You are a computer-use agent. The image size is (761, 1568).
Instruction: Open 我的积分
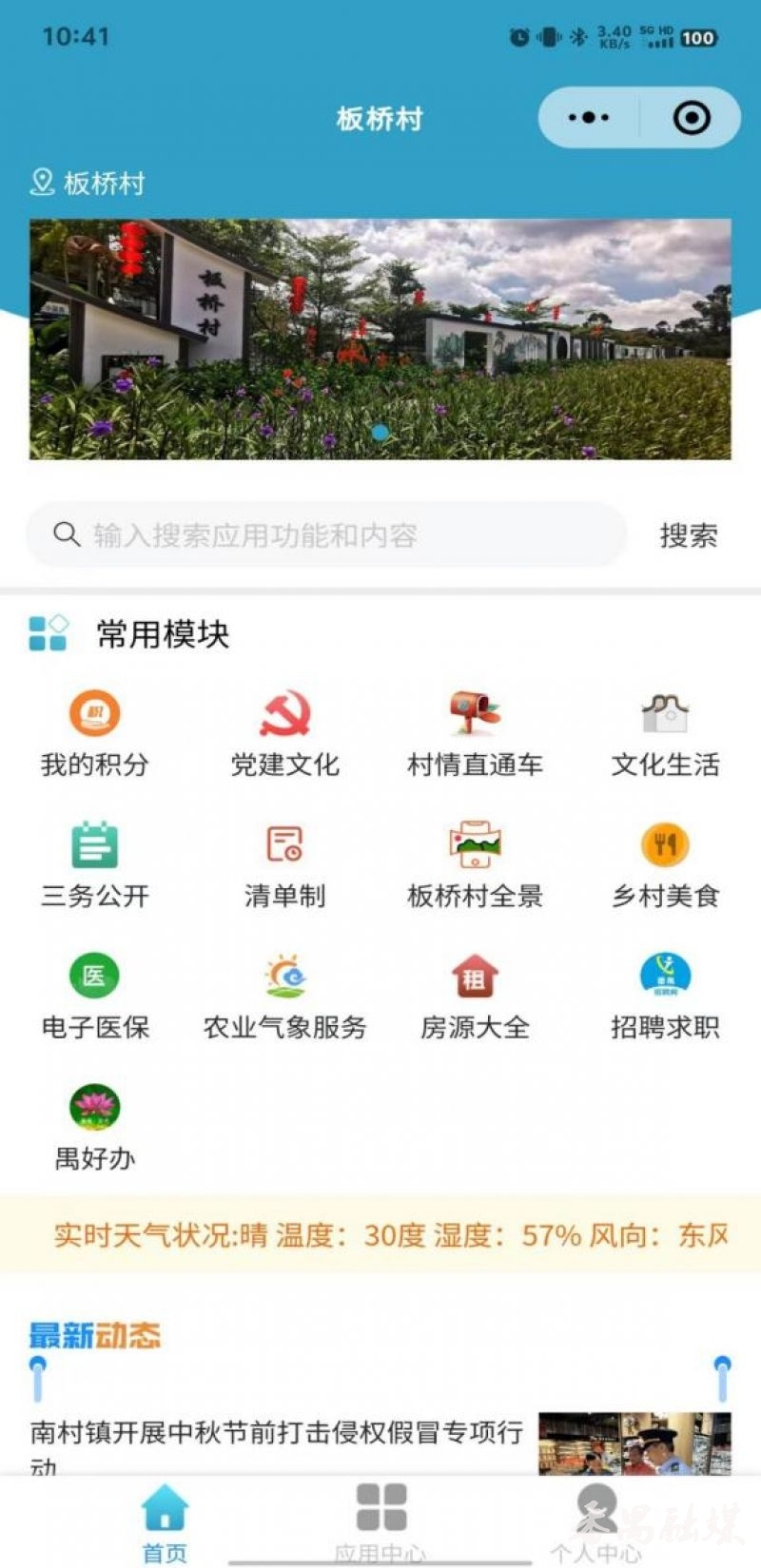(x=94, y=732)
